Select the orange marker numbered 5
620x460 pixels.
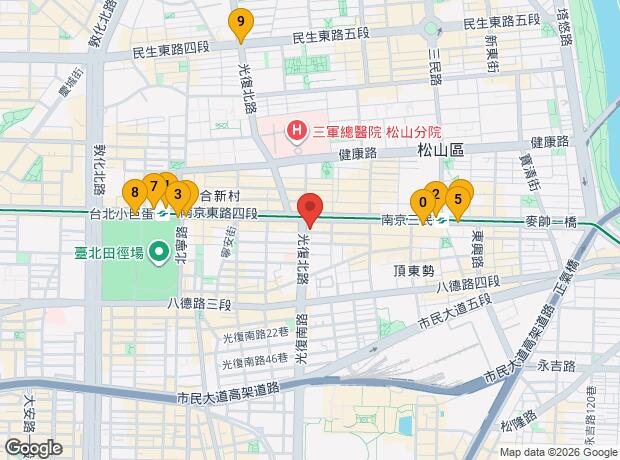coord(458,199)
